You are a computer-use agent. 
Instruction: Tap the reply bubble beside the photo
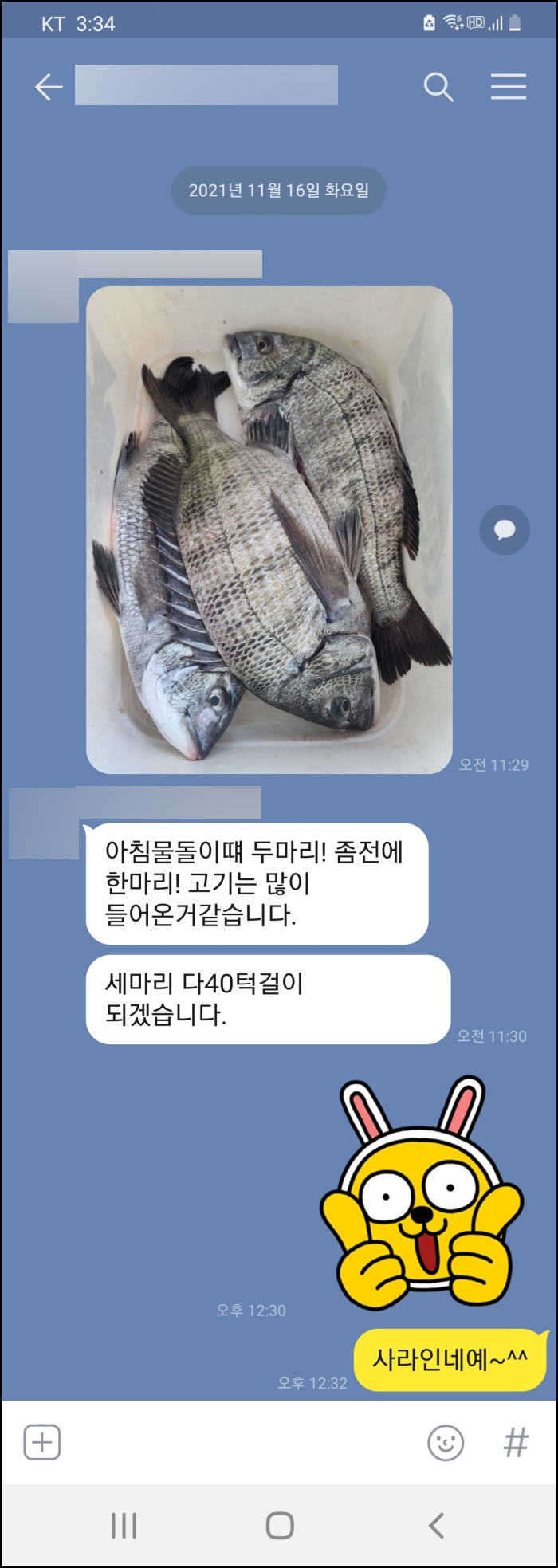pyautogui.click(x=504, y=529)
